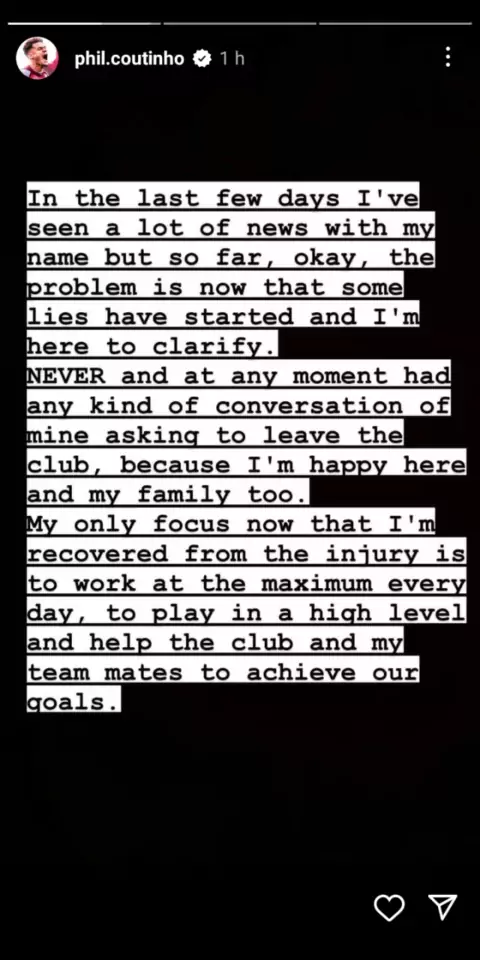Share the story via paper plane icon
The image size is (480, 960).
442,907
